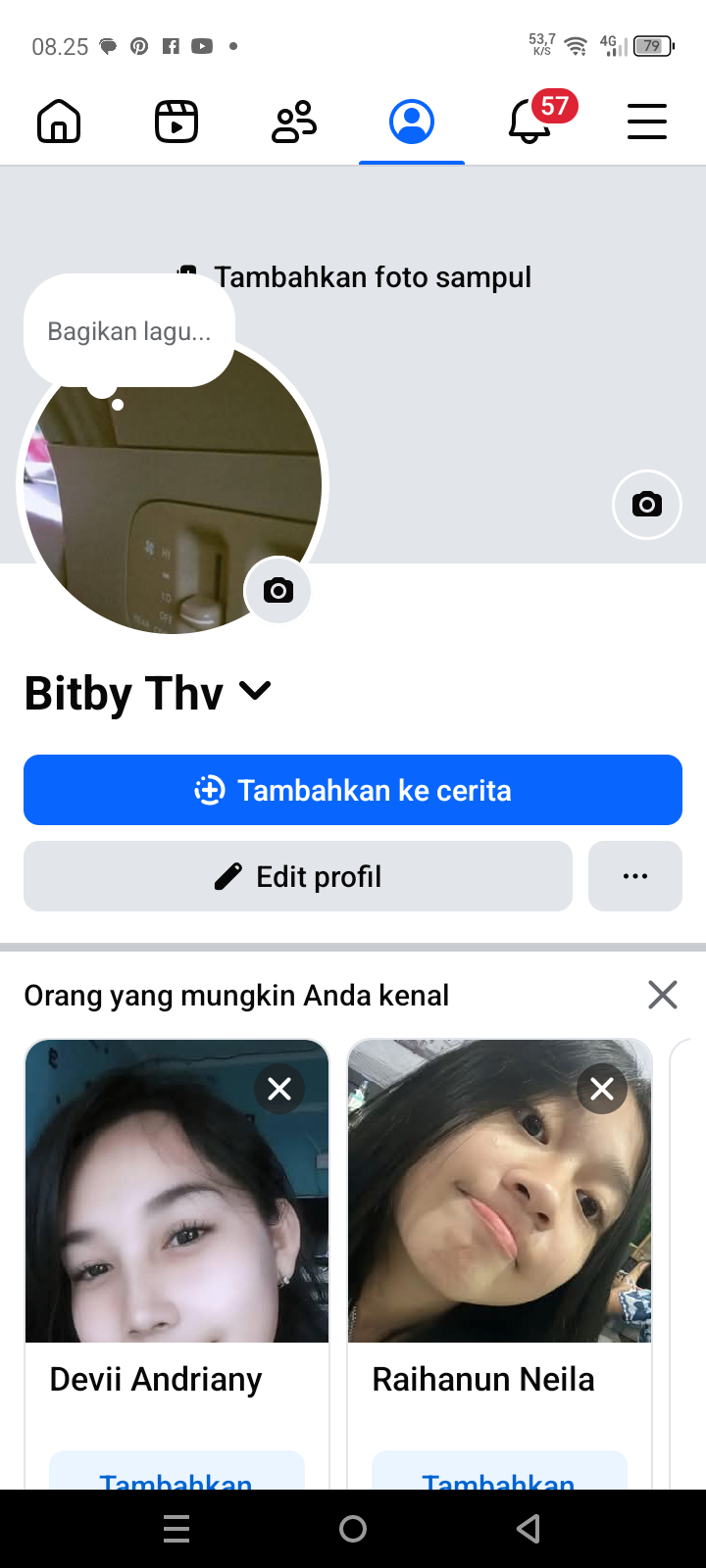Viewport: 706px width, 1568px height.
Task: Go back using system navigation
Action: (529, 1529)
